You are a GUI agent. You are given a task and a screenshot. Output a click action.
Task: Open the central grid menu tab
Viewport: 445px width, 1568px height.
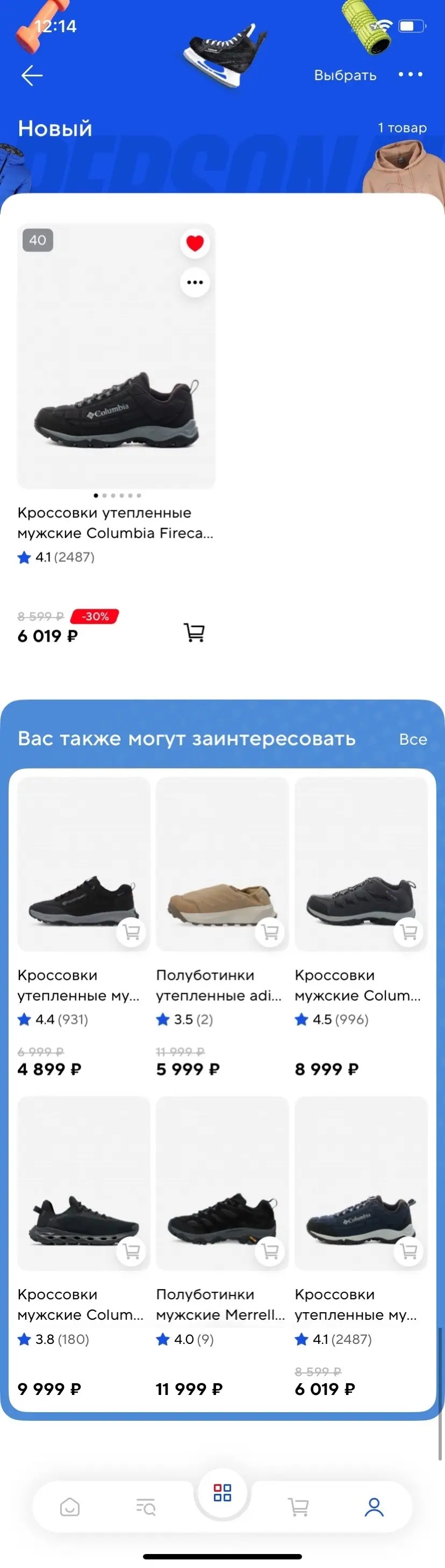click(x=222, y=1493)
